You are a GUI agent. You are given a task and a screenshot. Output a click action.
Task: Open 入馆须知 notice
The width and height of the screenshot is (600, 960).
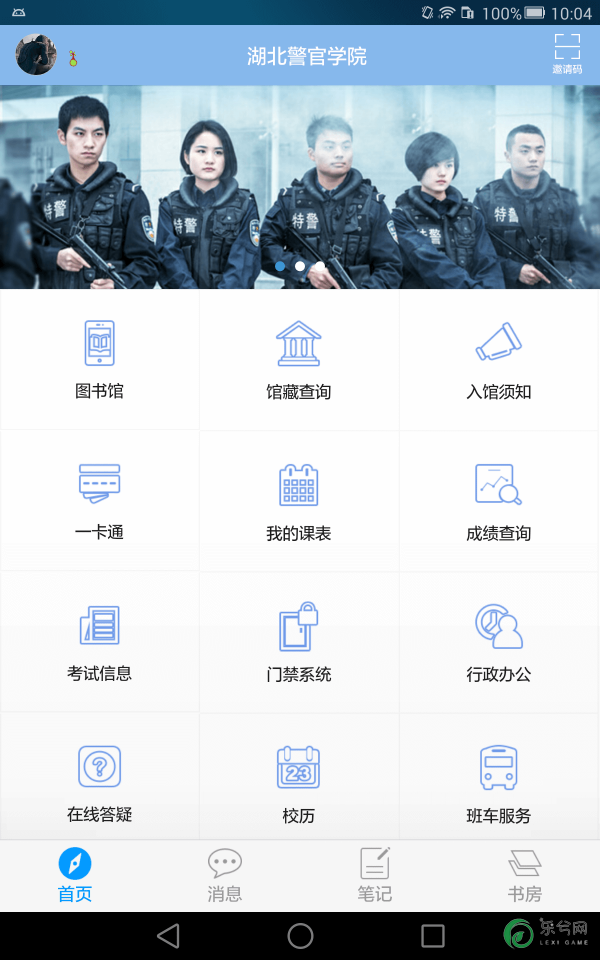pyautogui.click(x=499, y=360)
